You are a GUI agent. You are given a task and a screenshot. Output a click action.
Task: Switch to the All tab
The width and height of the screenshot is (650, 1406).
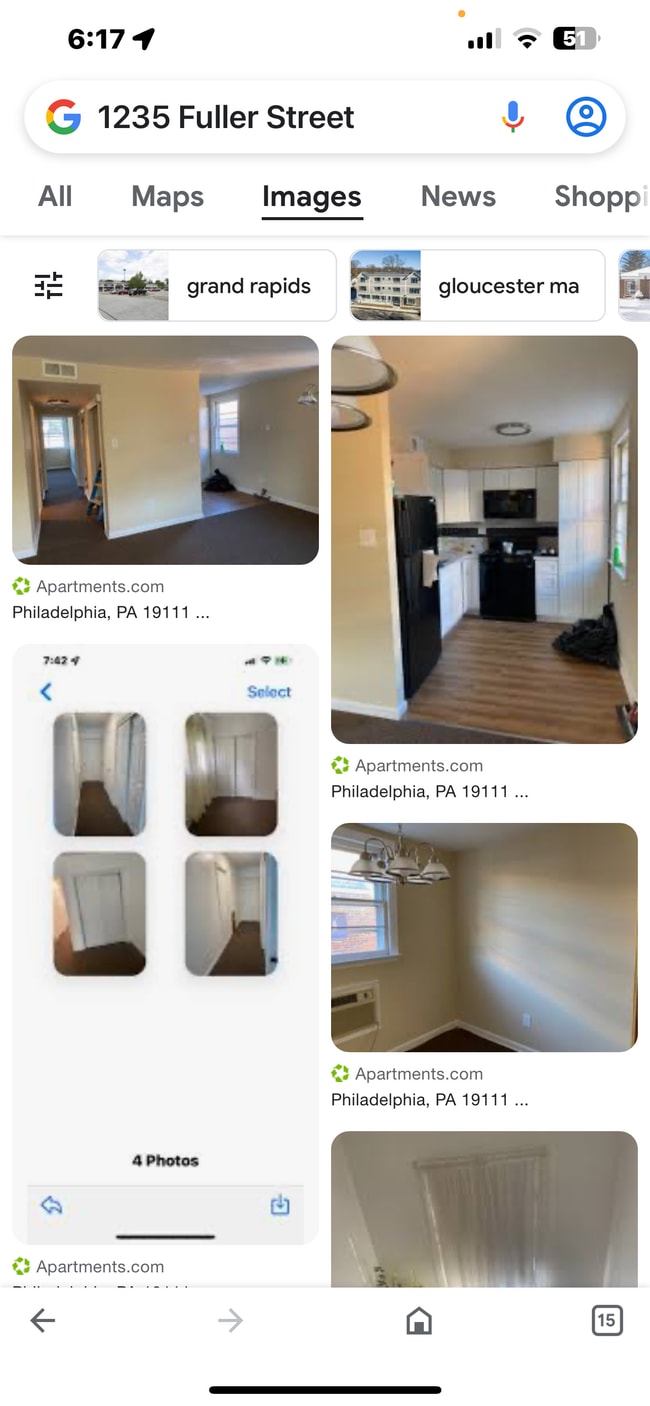(x=55, y=196)
